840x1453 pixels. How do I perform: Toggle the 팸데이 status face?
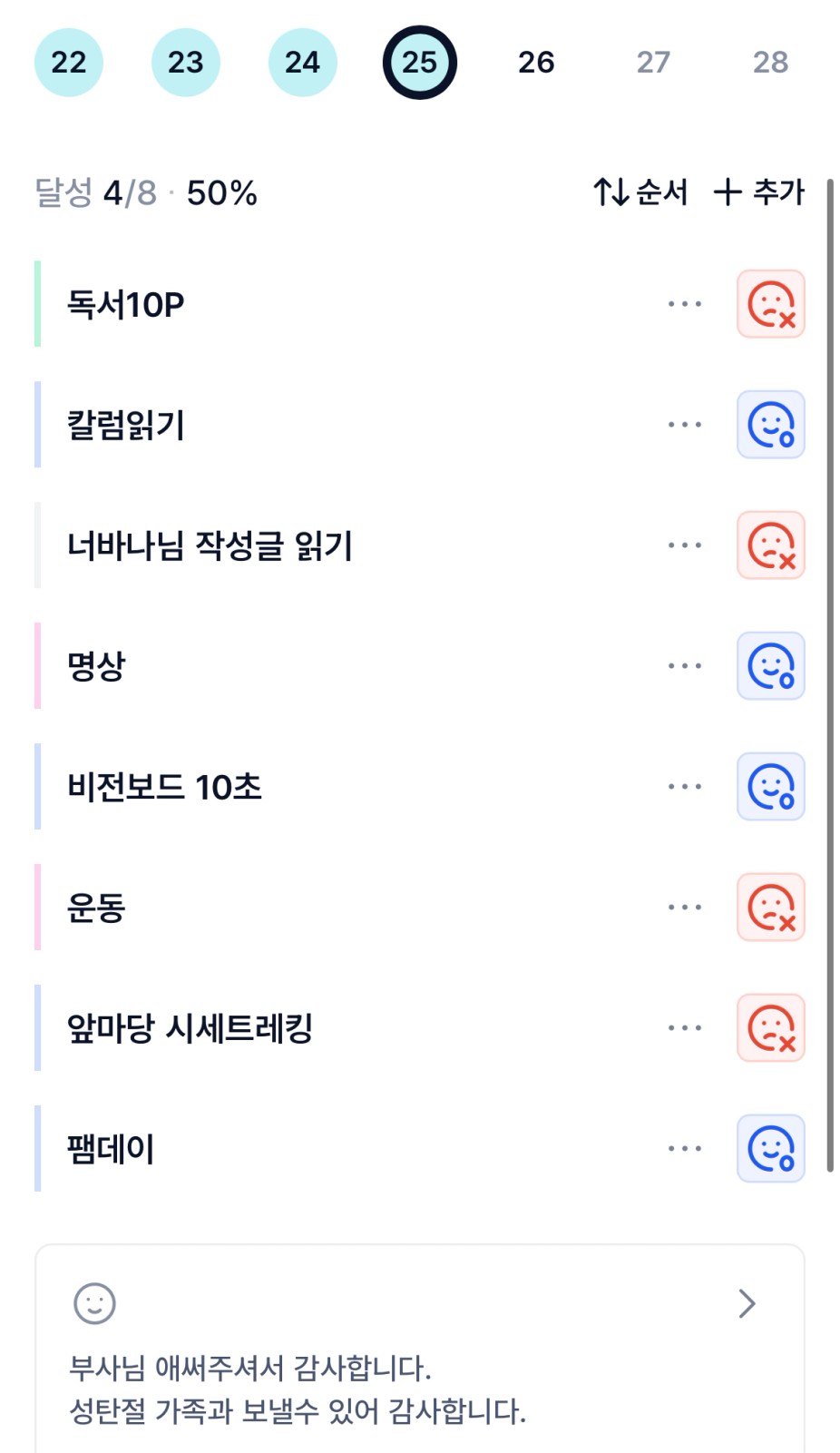pyautogui.click(x=770, y=1149)
